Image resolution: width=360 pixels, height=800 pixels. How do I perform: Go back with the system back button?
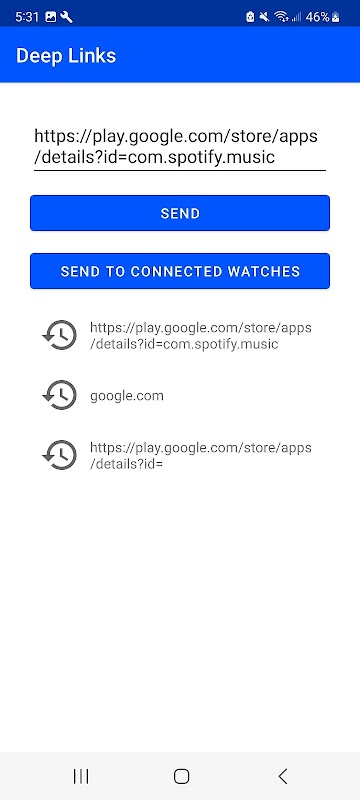(282, 776)
